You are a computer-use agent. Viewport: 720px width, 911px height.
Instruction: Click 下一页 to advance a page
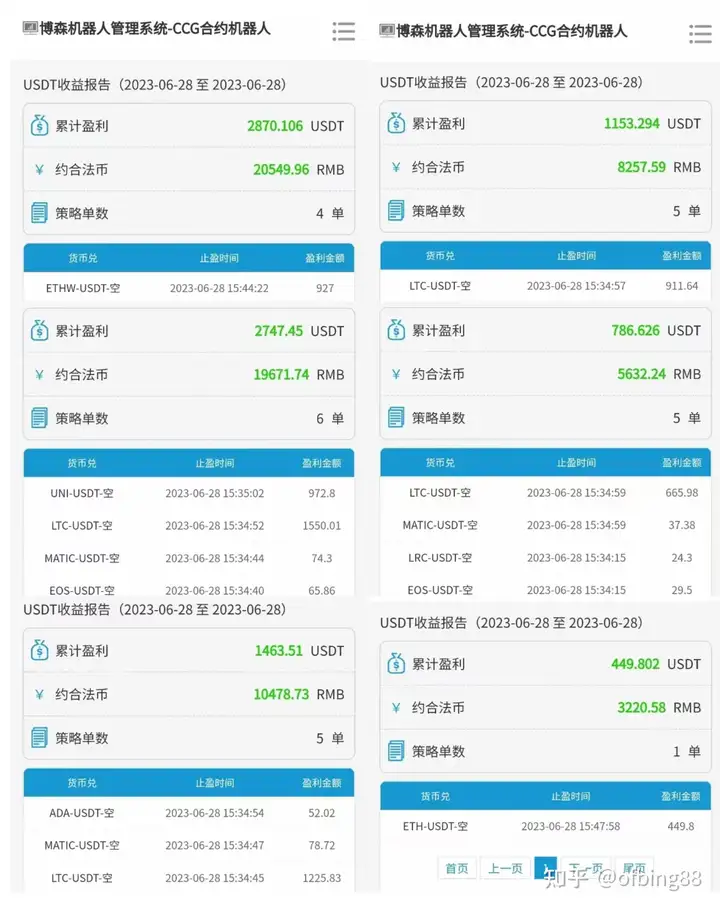586,868
